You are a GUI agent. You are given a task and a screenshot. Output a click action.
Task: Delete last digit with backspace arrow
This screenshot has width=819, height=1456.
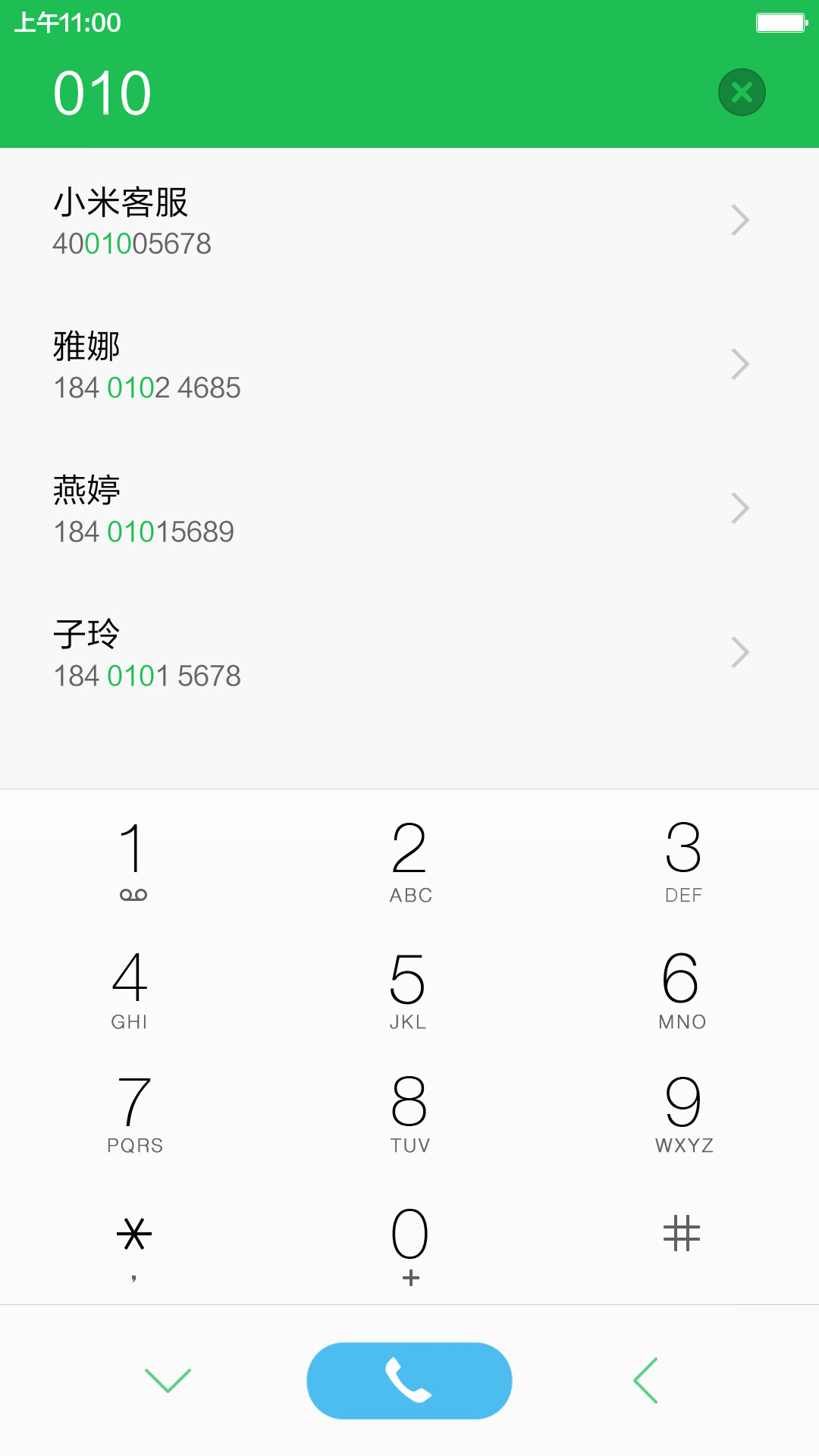point(645,1380)
